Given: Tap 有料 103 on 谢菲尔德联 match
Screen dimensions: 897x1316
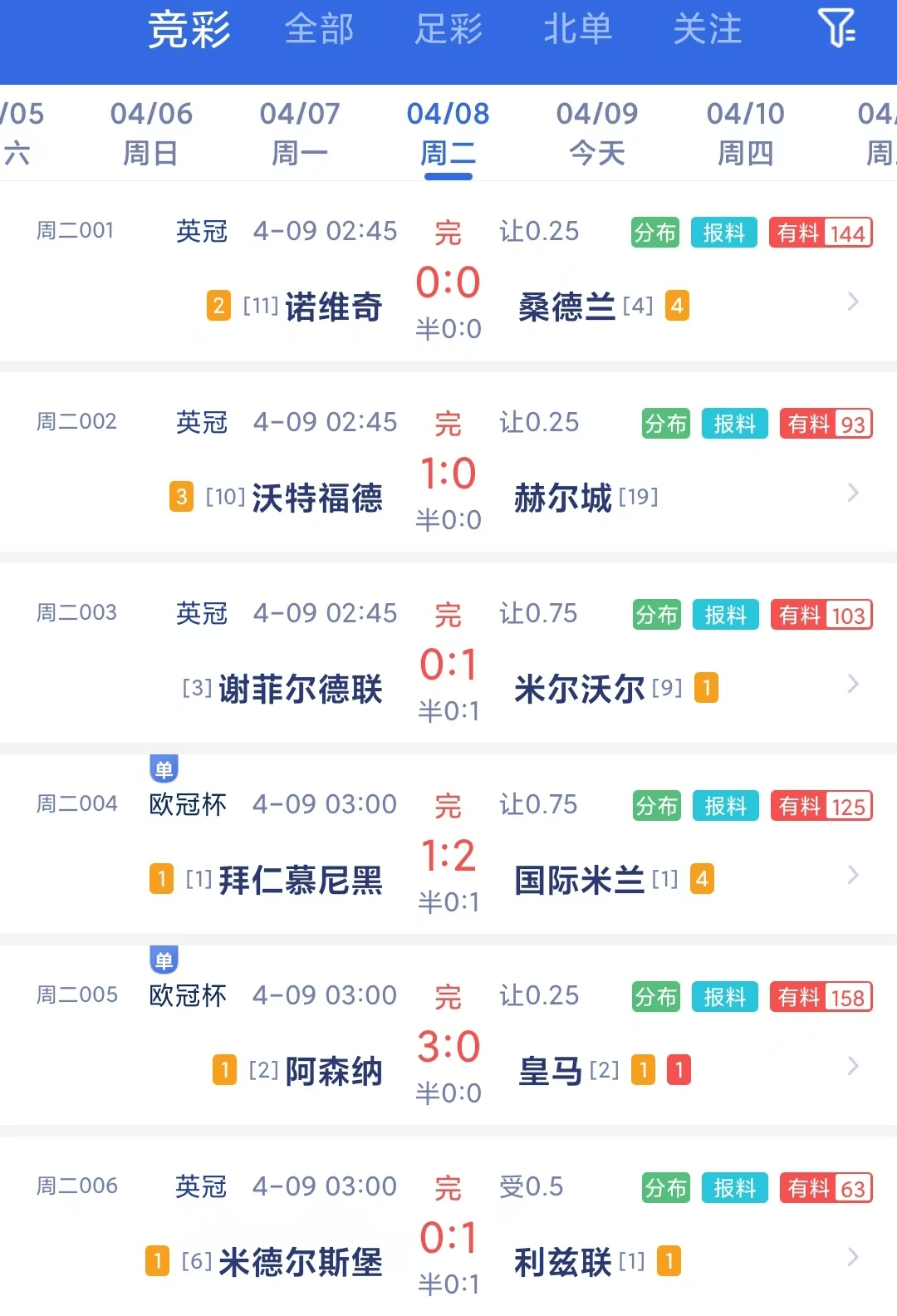Looking at the screenshot, I should (x=821, y=615).
